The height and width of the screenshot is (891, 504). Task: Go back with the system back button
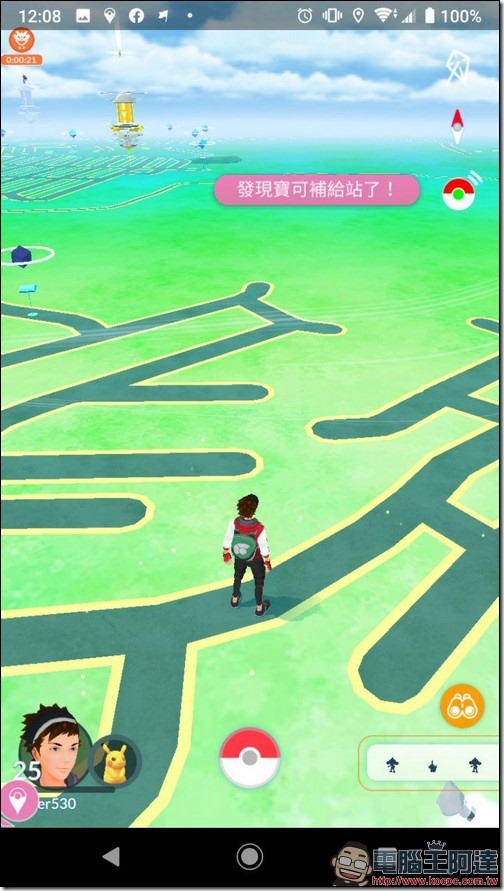coord(111,856)
